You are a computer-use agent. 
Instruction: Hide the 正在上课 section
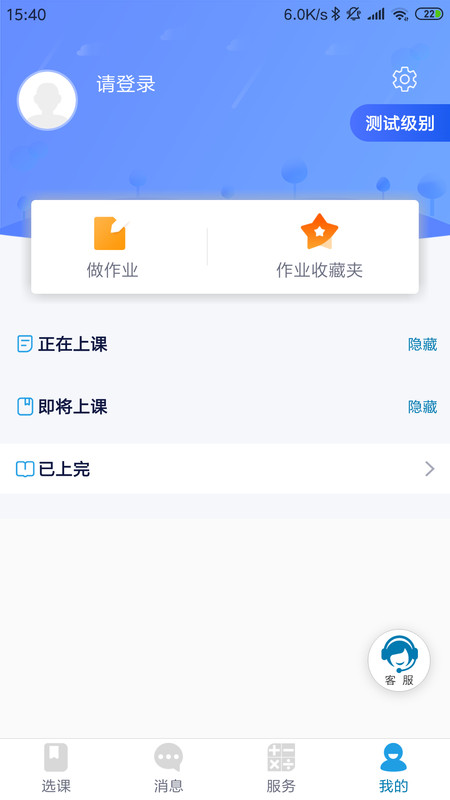point(422,345)
